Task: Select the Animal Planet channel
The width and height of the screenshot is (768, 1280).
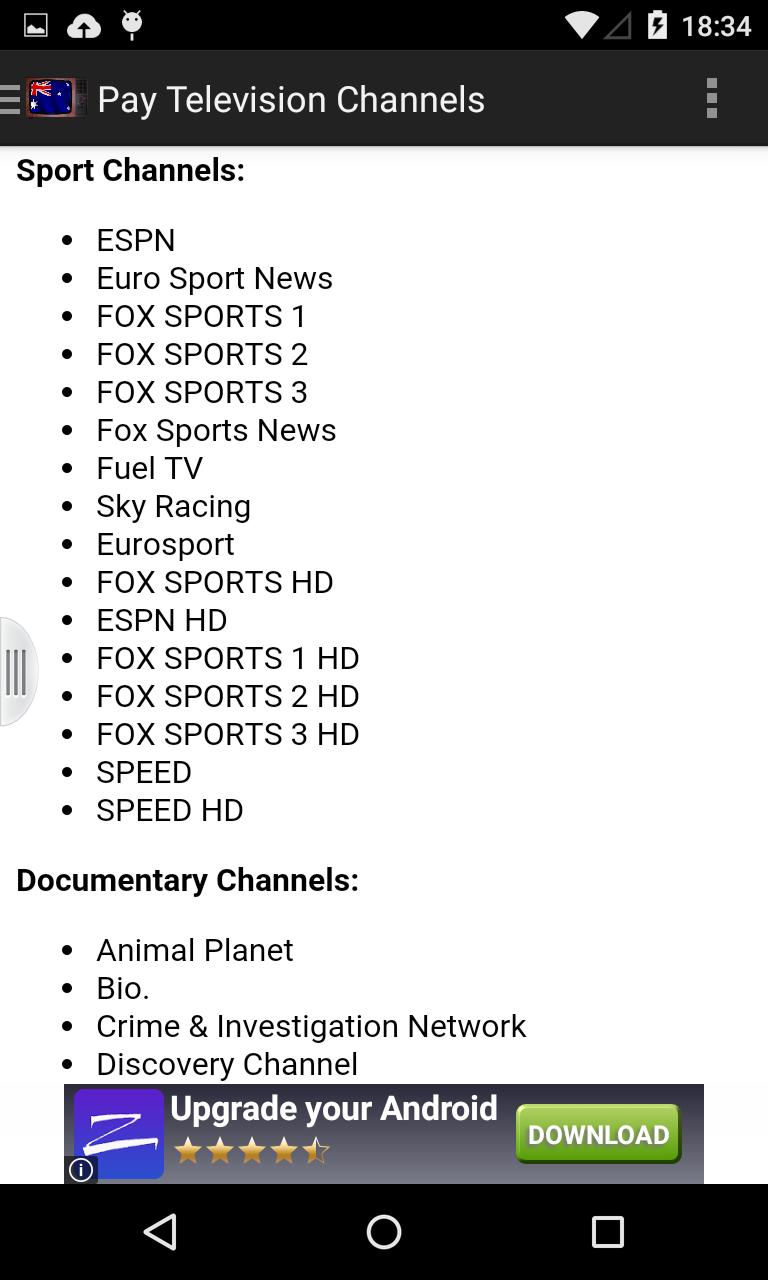Action: (x=194, y=950)
